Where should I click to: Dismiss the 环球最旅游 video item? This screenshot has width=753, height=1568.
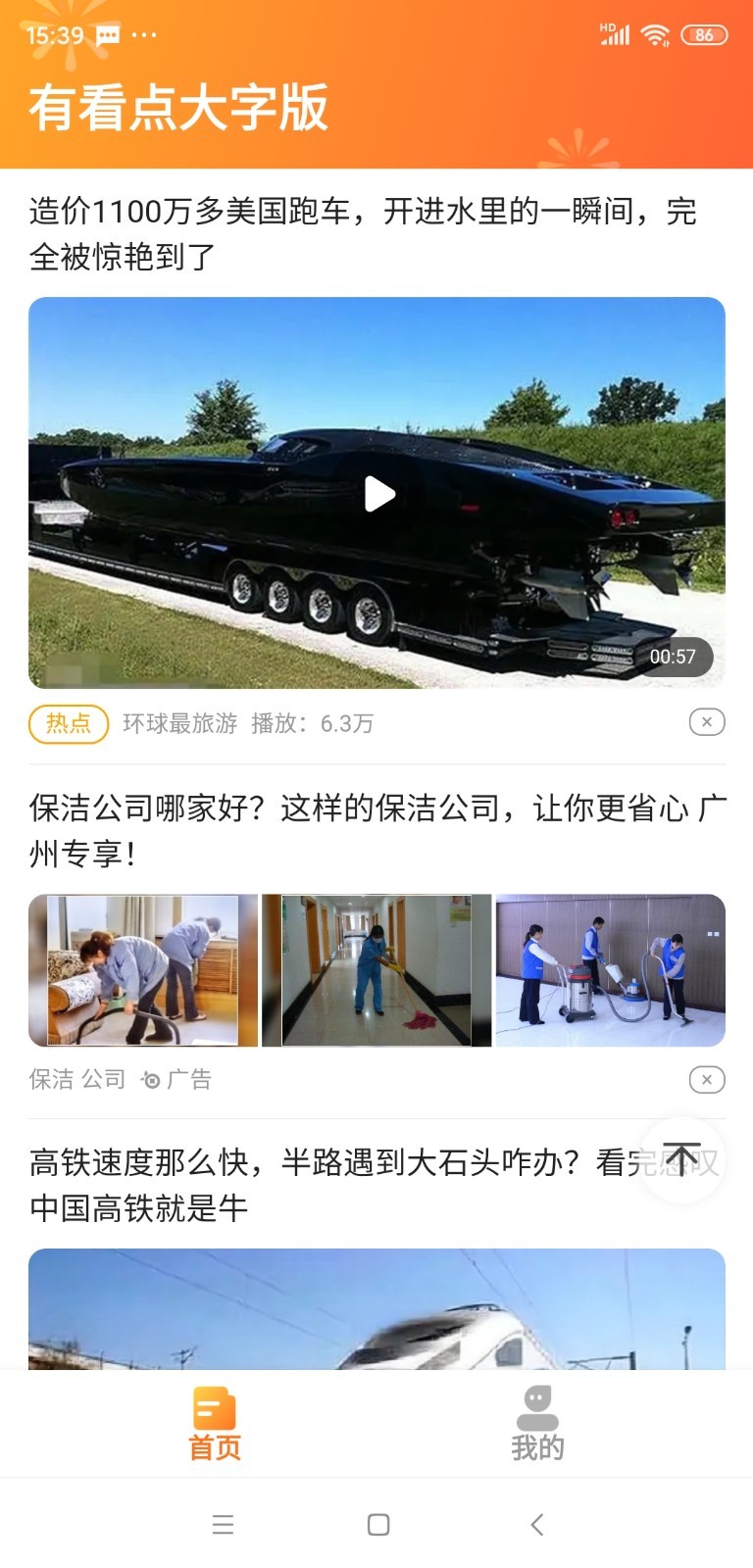click(706, 722)
